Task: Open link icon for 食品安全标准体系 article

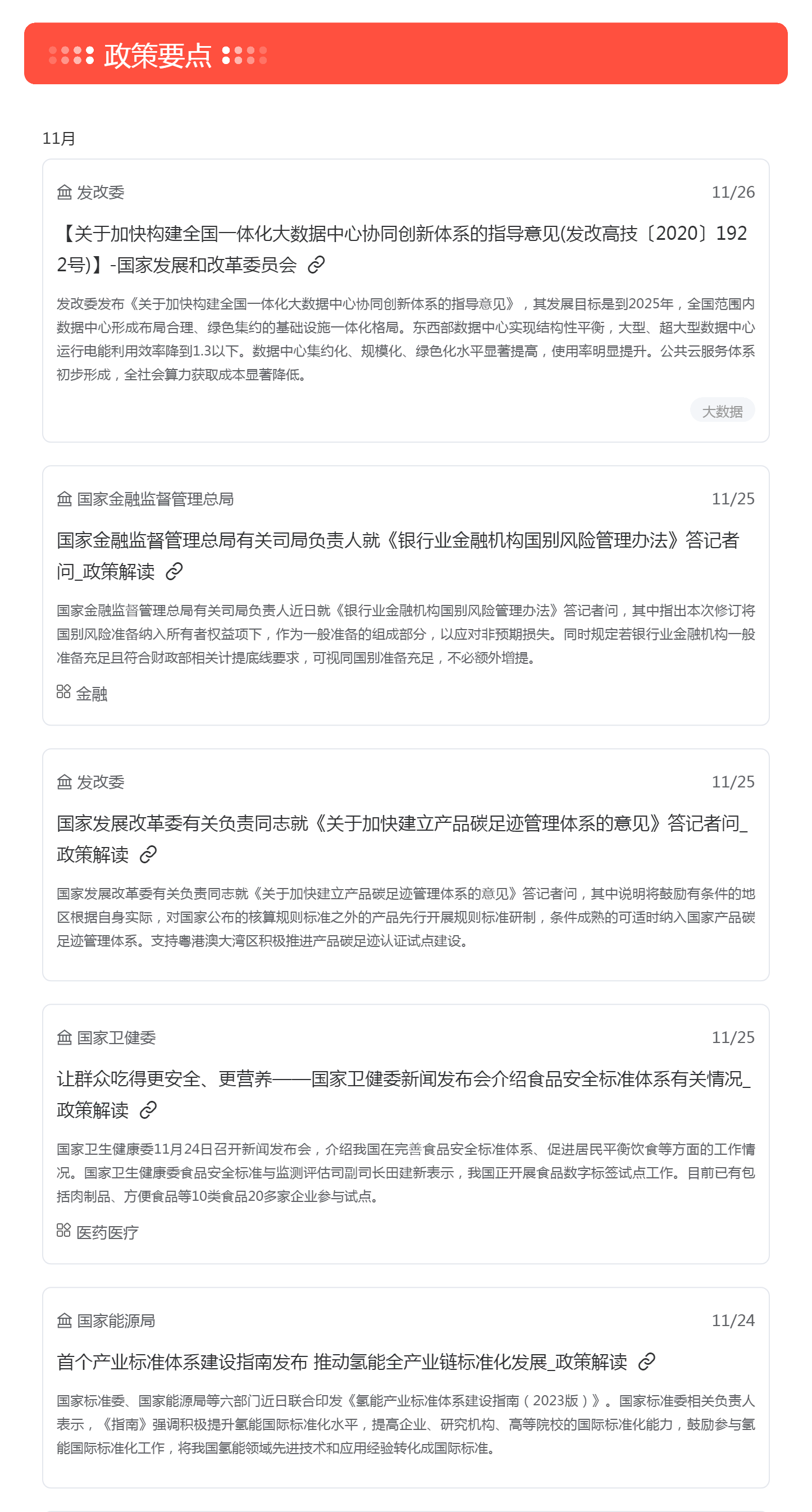Action: click(148, 1109)
